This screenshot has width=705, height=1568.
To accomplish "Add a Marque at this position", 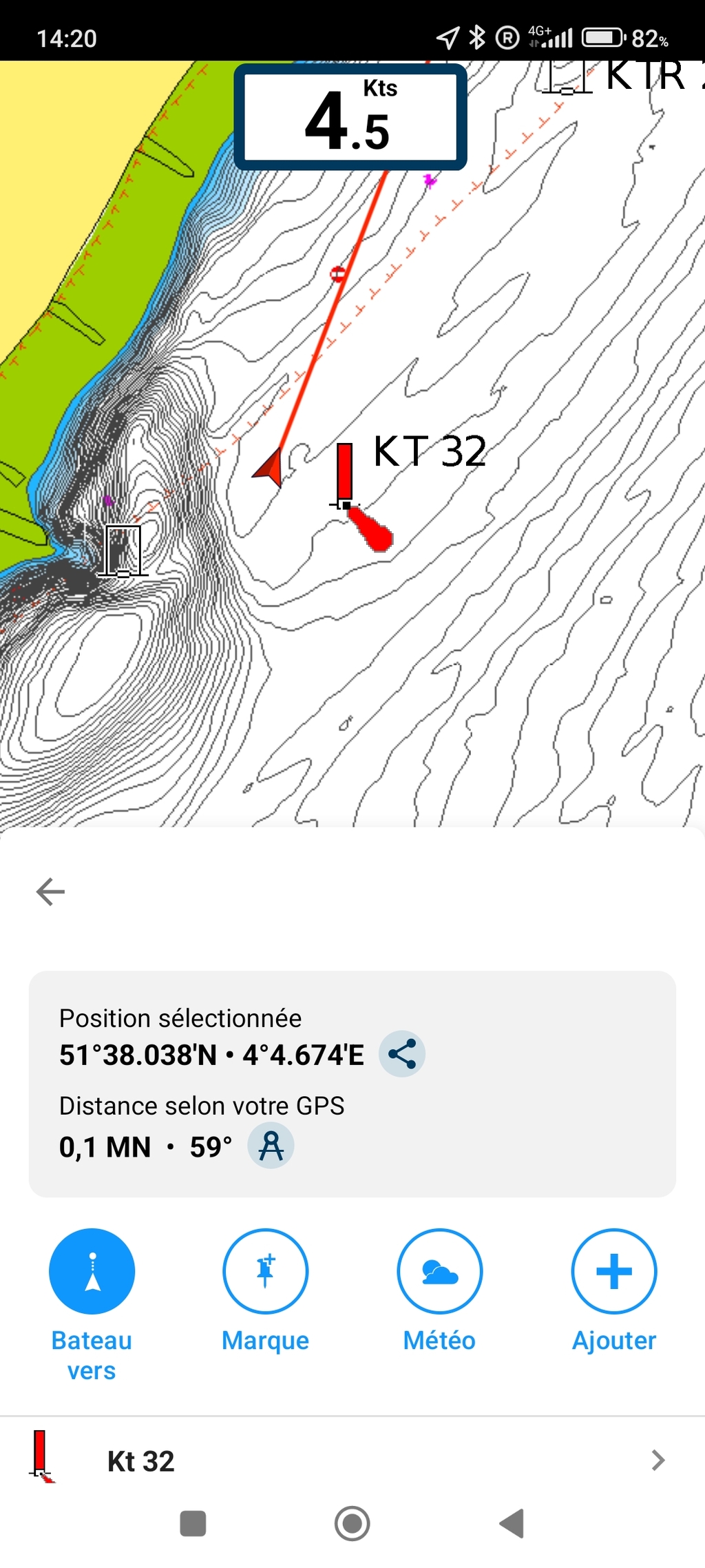I will (x=265, y=1271).
